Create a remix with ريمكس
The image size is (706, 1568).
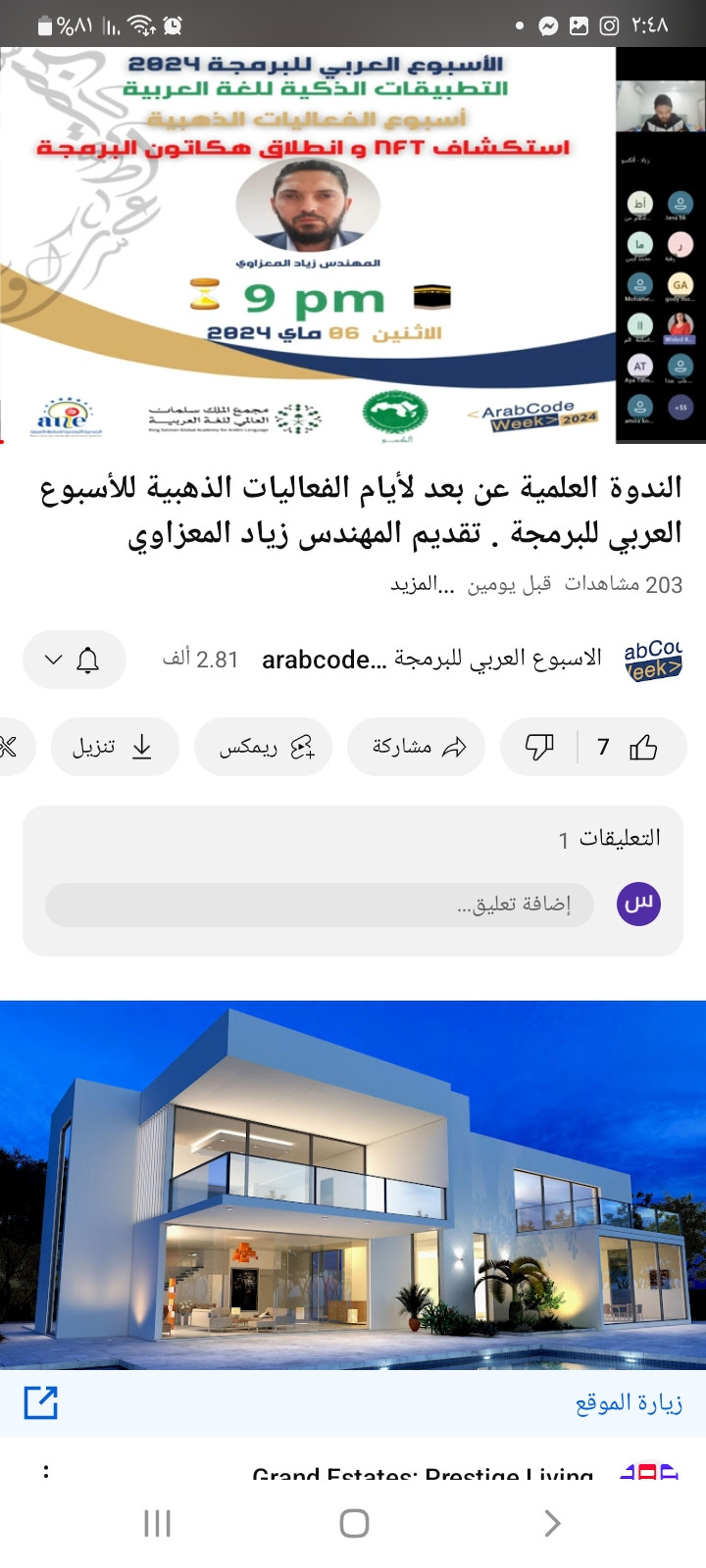coord(265,748)
